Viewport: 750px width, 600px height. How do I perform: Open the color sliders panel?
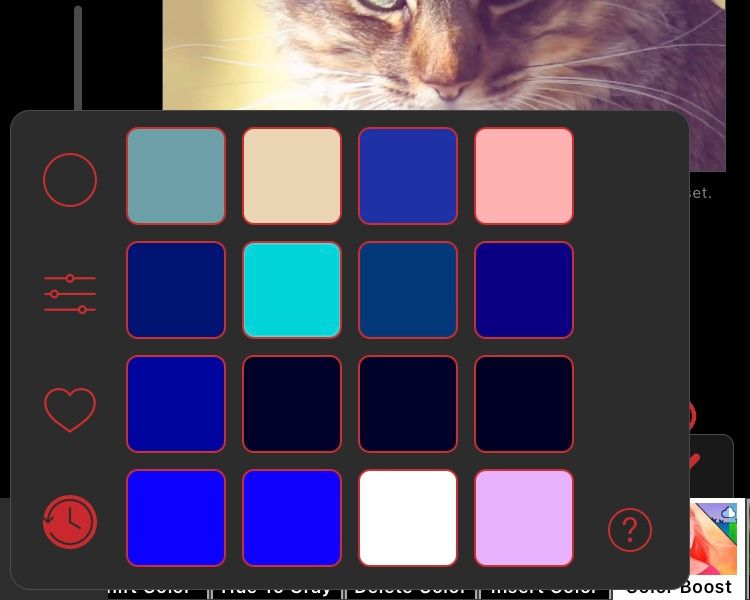(70, 294)
